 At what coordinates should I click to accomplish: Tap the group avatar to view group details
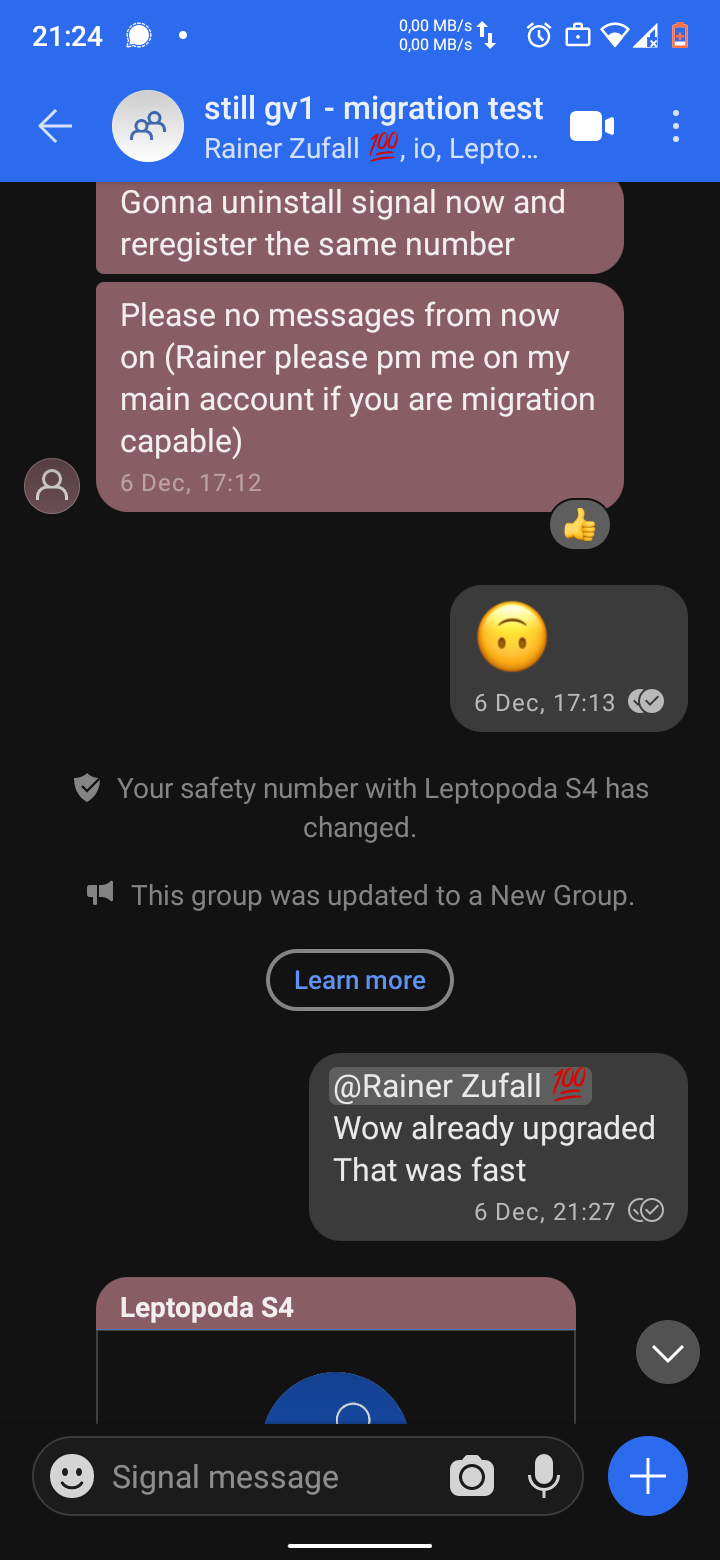click(148, 126)
